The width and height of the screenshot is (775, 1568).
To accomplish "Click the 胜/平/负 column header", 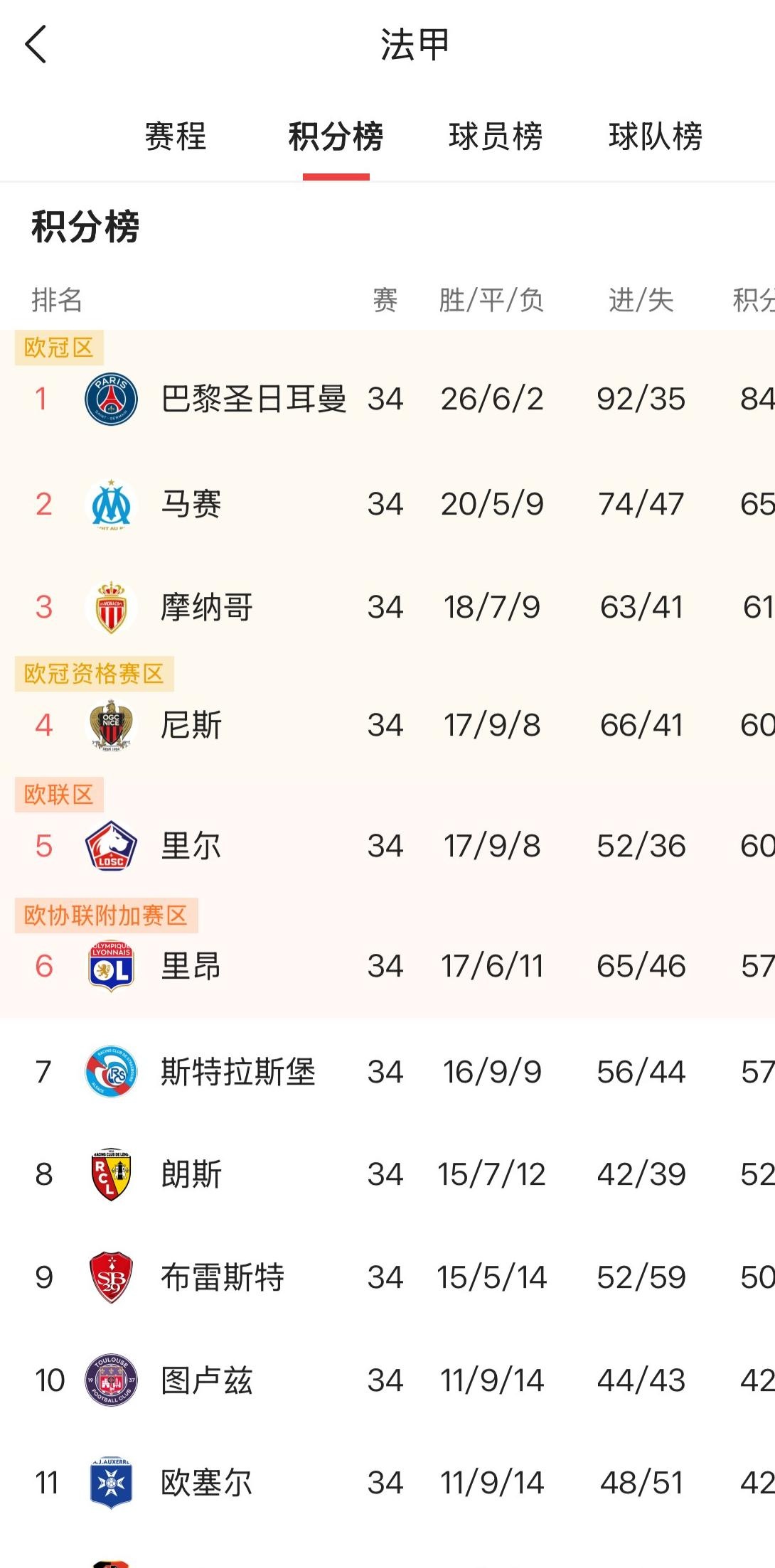I will [x=493, y=300].
